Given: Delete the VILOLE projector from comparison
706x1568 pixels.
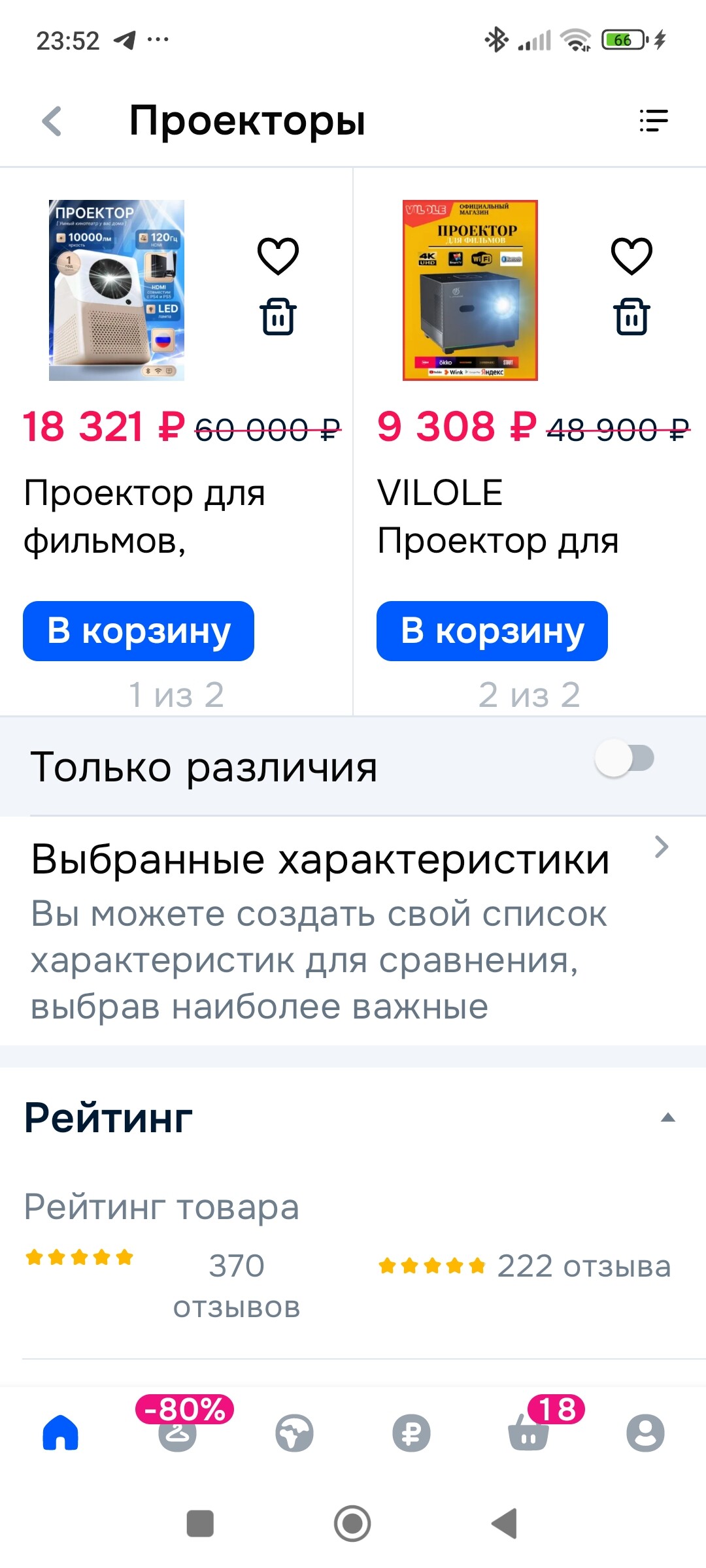Looking at the screenshot, I should 631,316.
